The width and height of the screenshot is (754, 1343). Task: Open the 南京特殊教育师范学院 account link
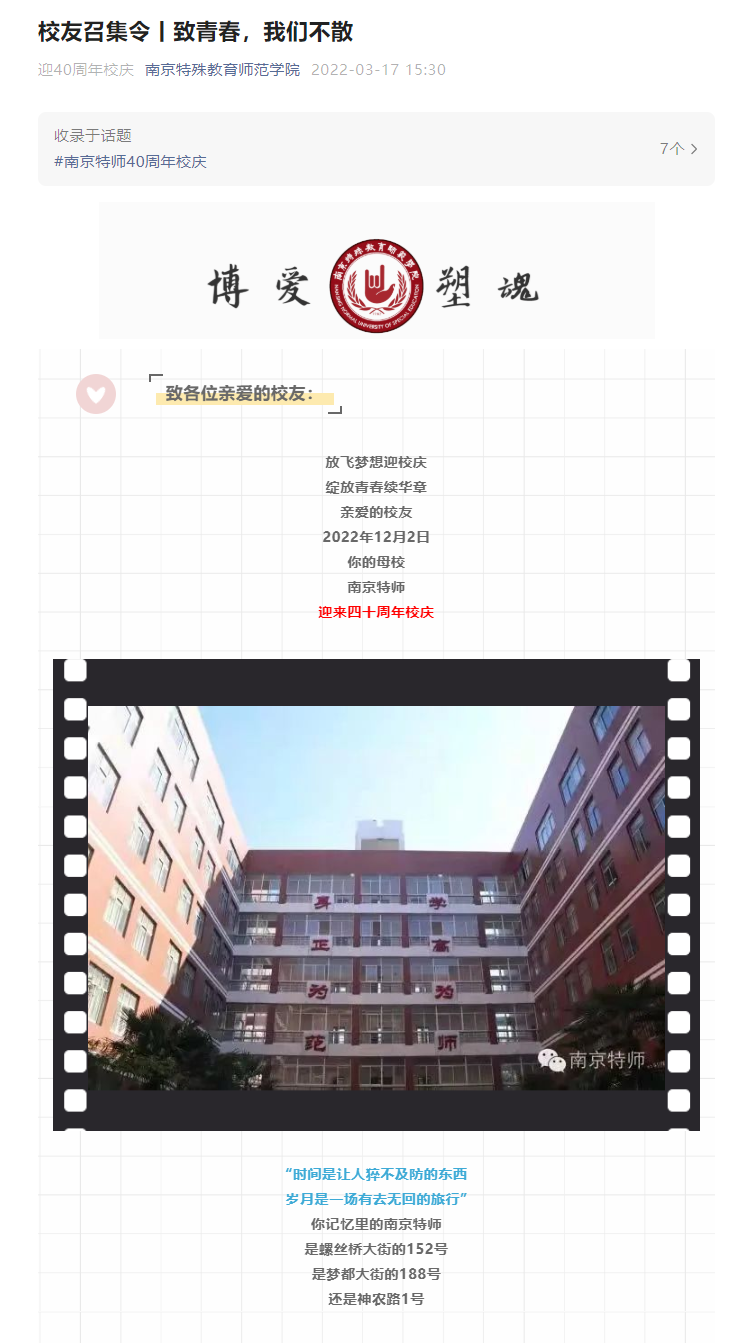(222, 70)
